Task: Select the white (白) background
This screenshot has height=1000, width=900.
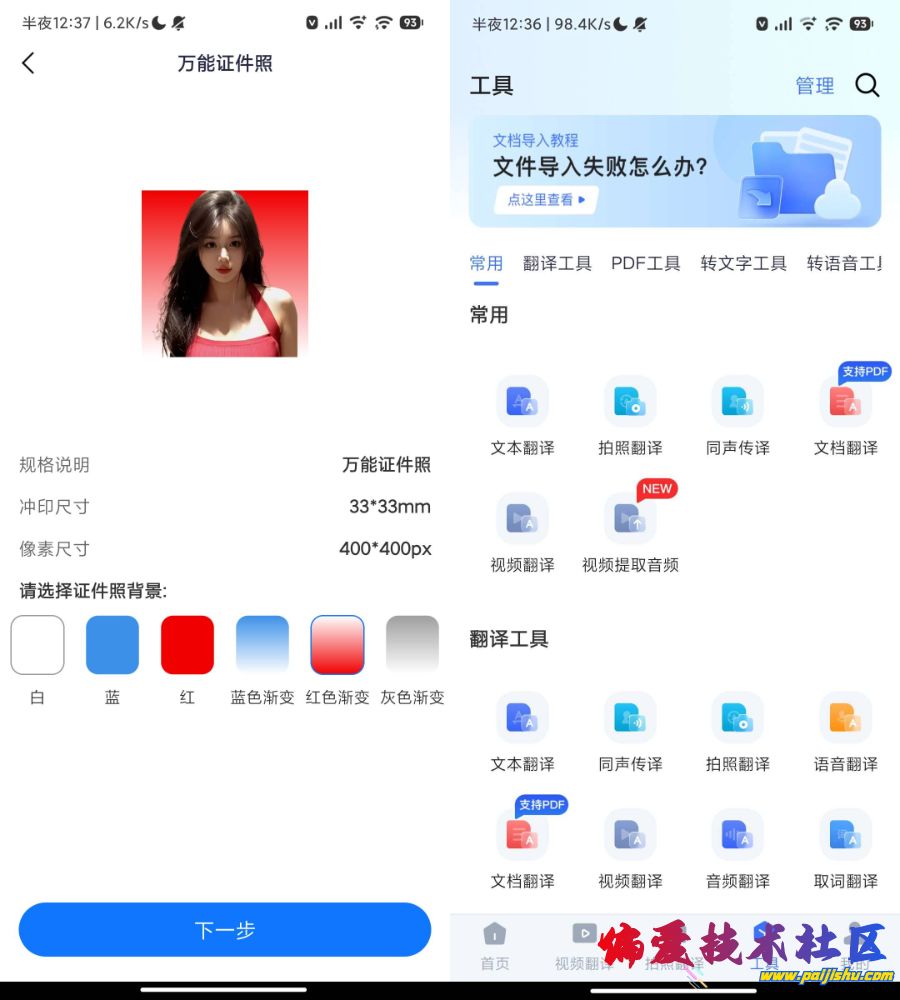Action: point(38,645)
